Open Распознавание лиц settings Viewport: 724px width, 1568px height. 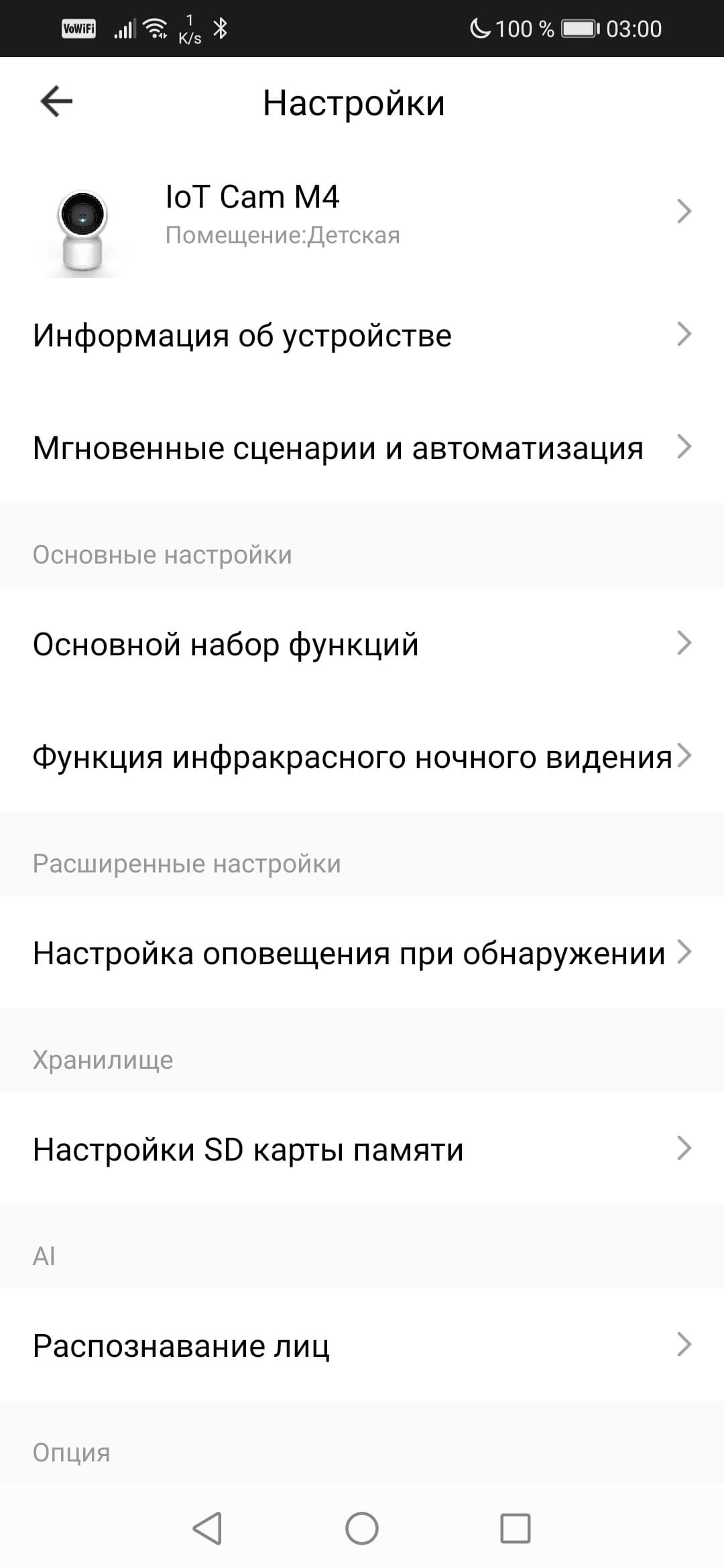point(362,1346)
